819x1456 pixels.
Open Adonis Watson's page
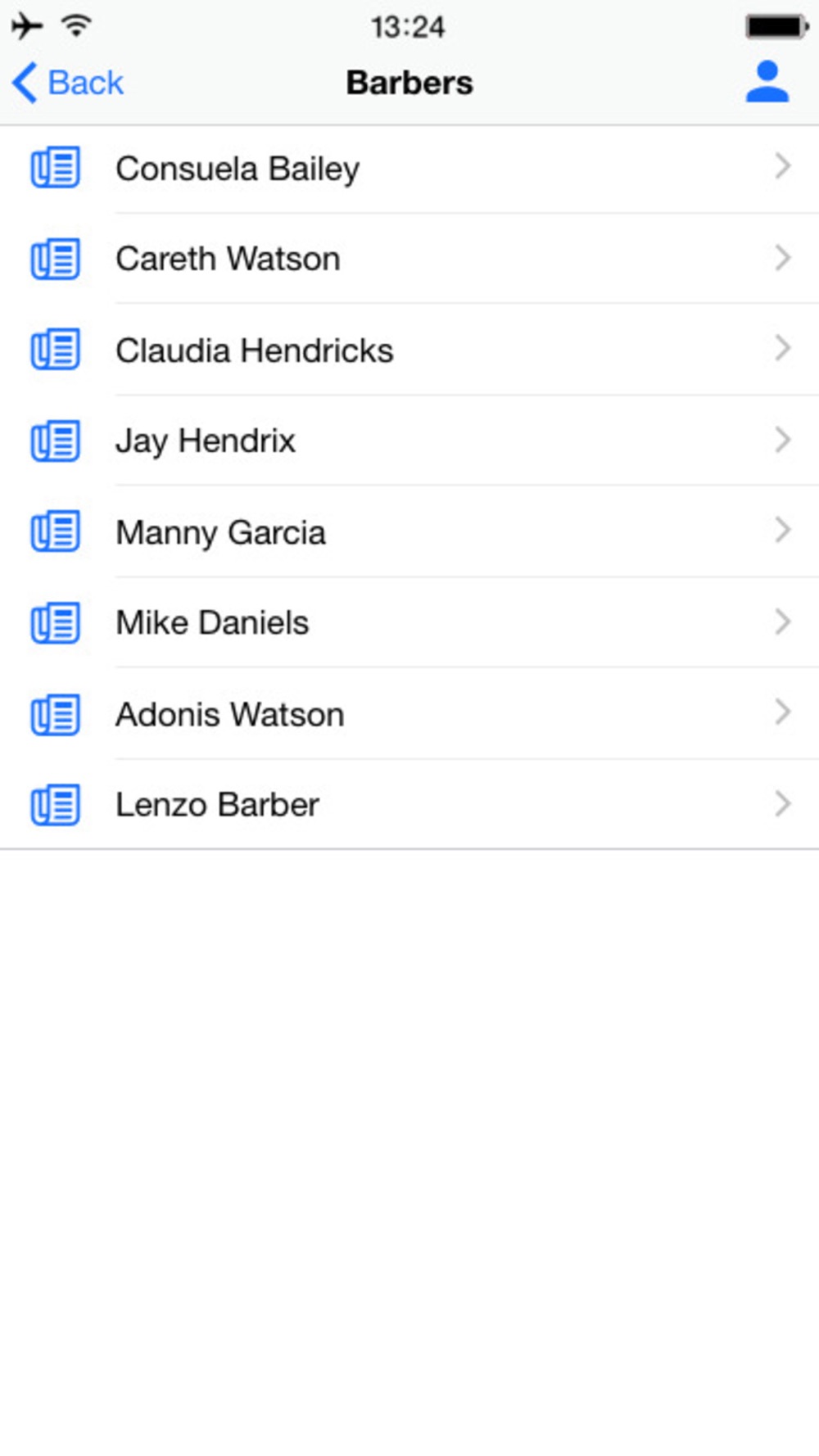[x=409, y=713]
